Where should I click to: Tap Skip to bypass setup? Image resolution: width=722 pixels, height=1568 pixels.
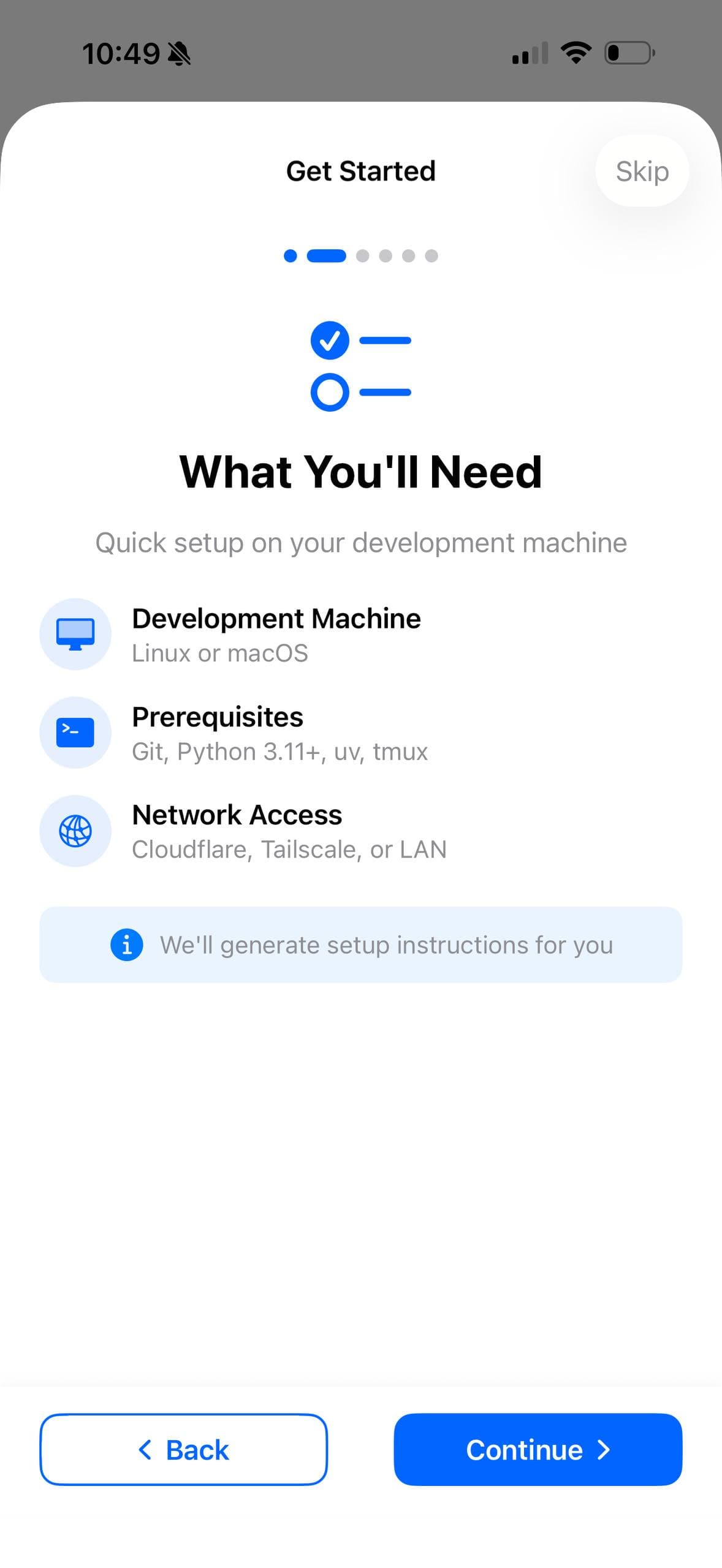click(x=642, y=171)
